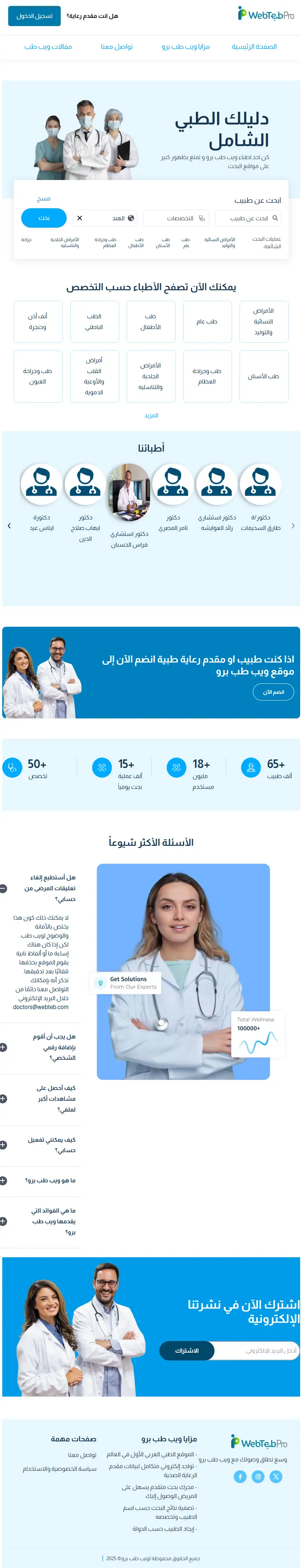The width and height of the screenshot is (302, 1568).
Task: Tap the تسجيل الدخول login button
Action: (x=34, y=16)
